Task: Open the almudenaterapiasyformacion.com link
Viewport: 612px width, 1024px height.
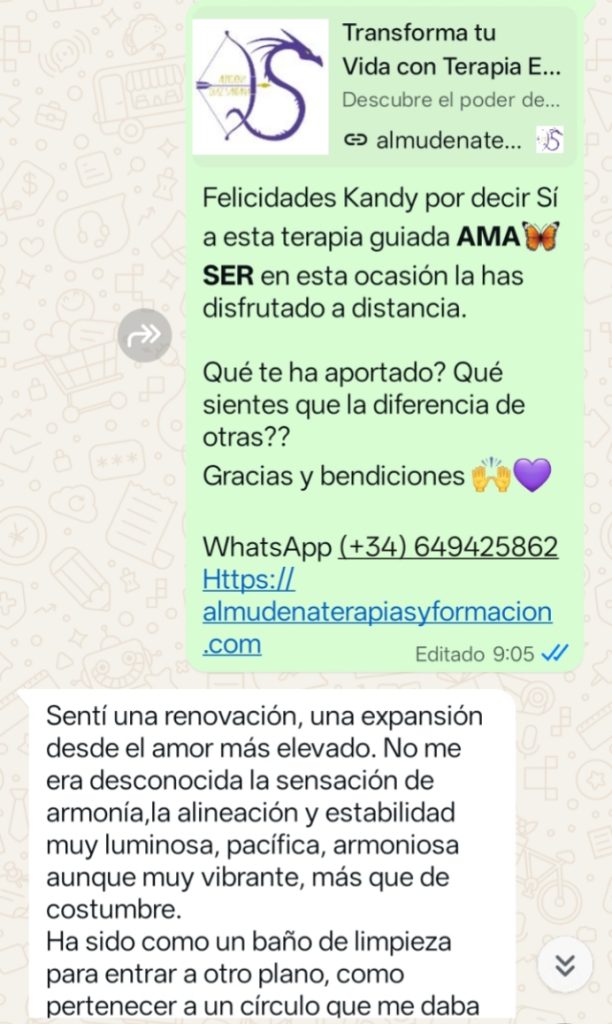Action: (x=376, y=611)
